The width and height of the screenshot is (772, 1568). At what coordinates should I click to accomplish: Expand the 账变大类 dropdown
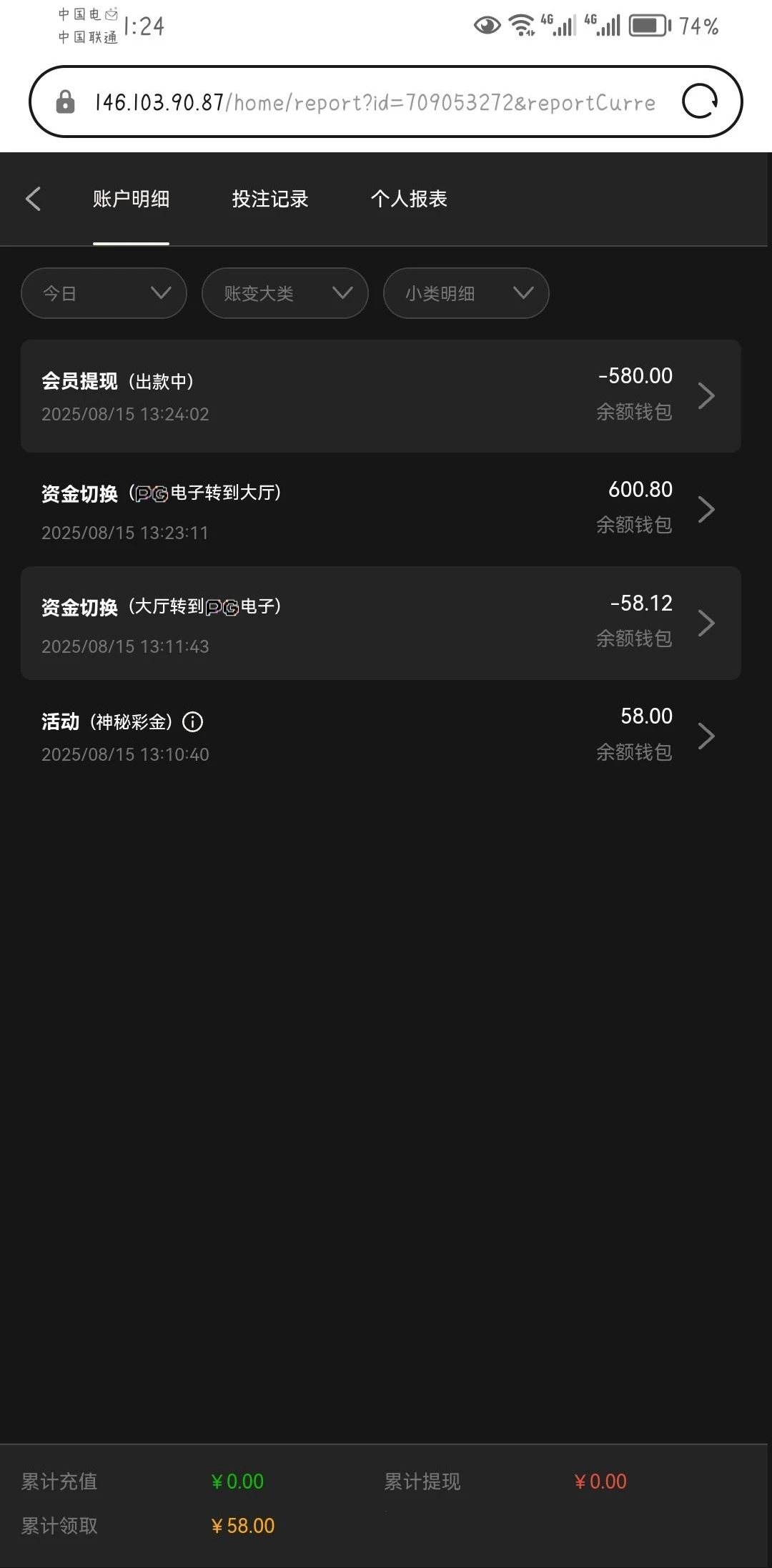(284, 293)
